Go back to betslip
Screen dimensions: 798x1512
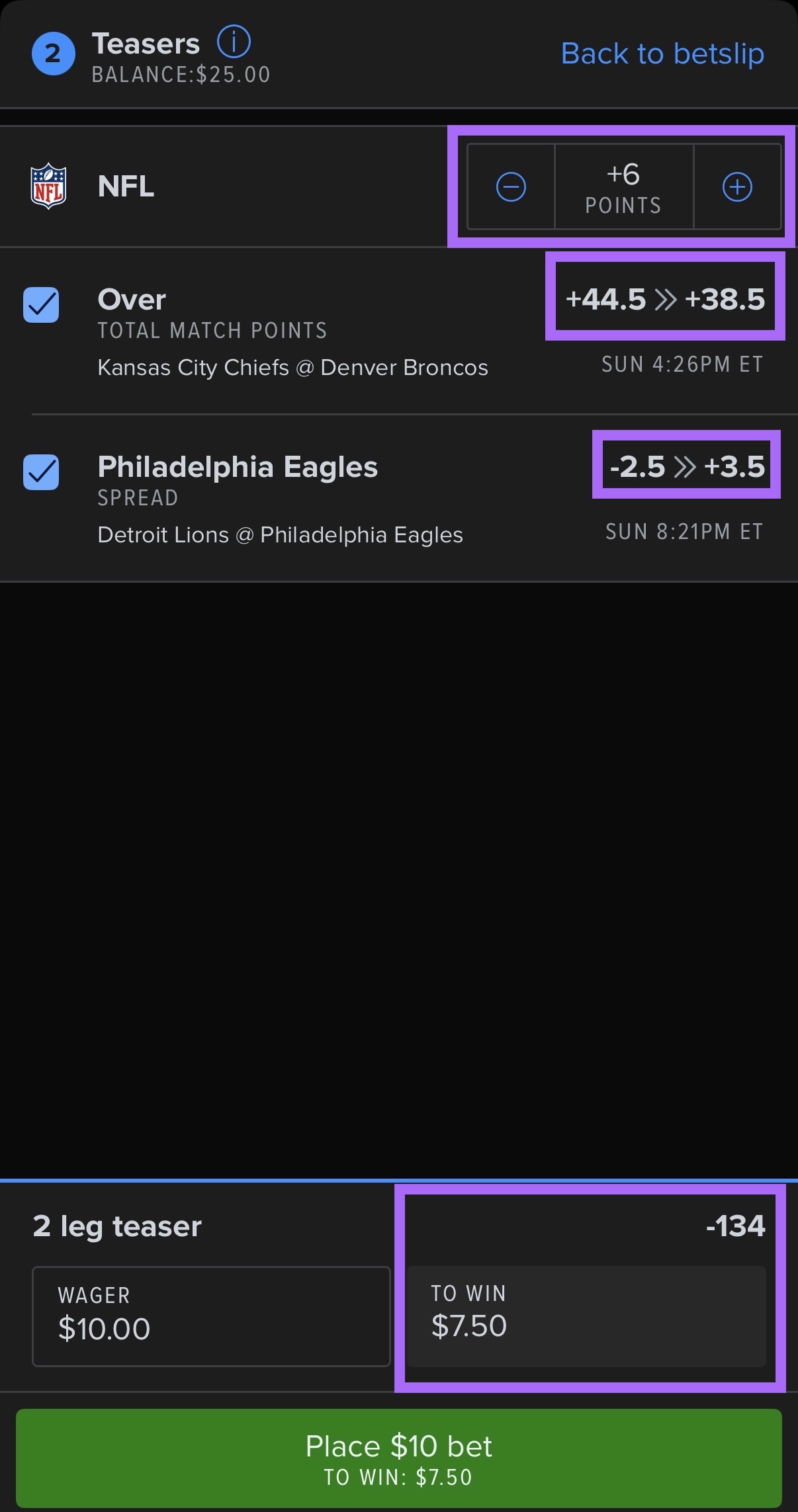(662, 54)
